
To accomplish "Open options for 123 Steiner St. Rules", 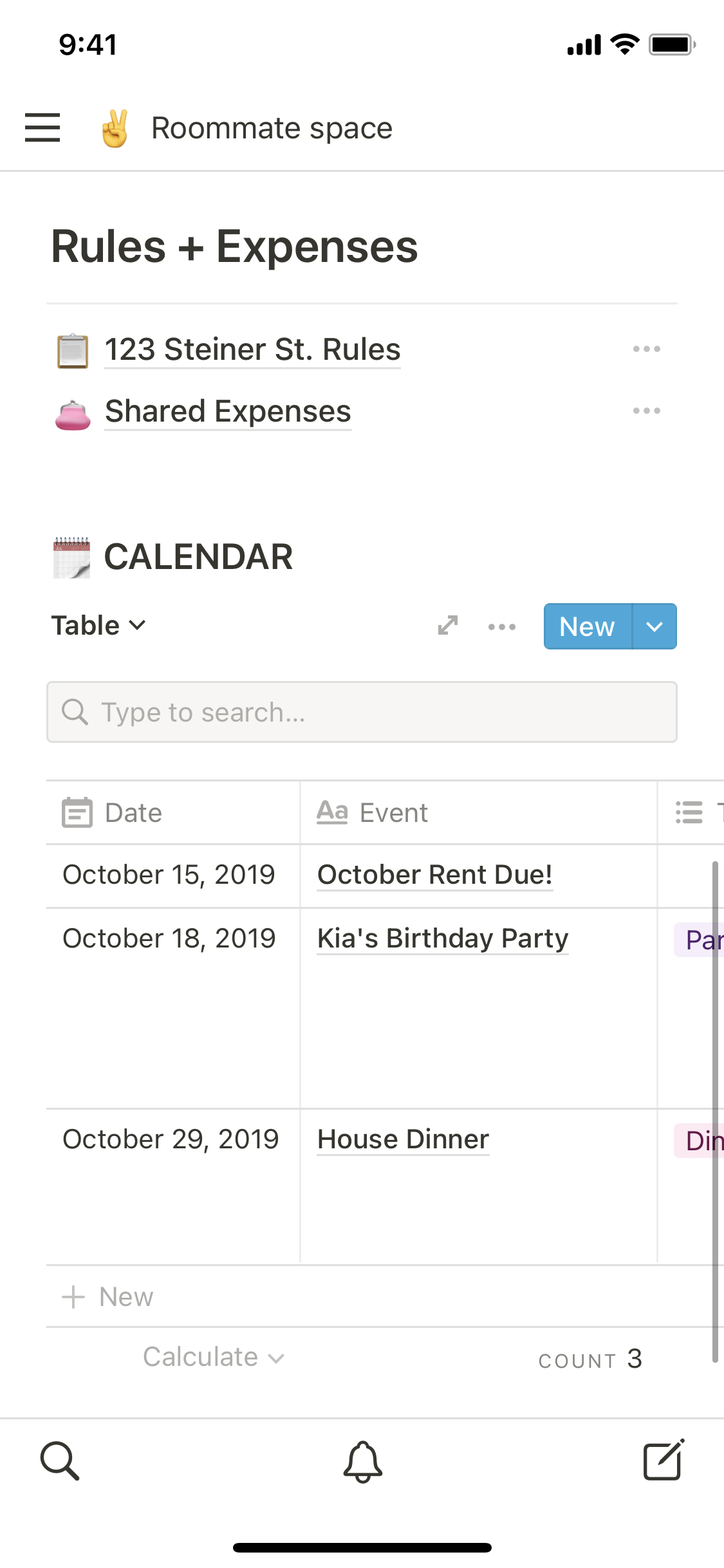I will [x=646, y=349].
